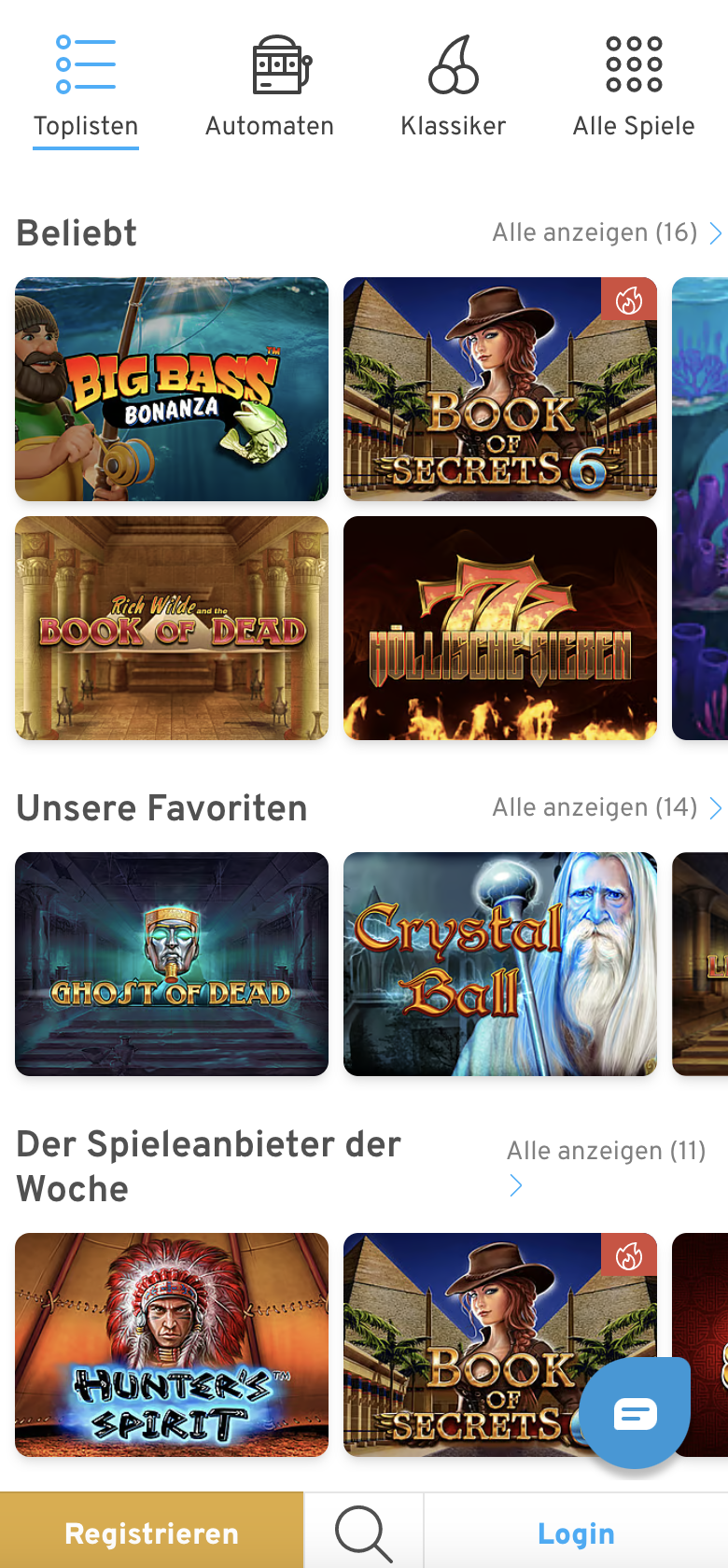Tap the Registrieren button

tap(151, 1533)
